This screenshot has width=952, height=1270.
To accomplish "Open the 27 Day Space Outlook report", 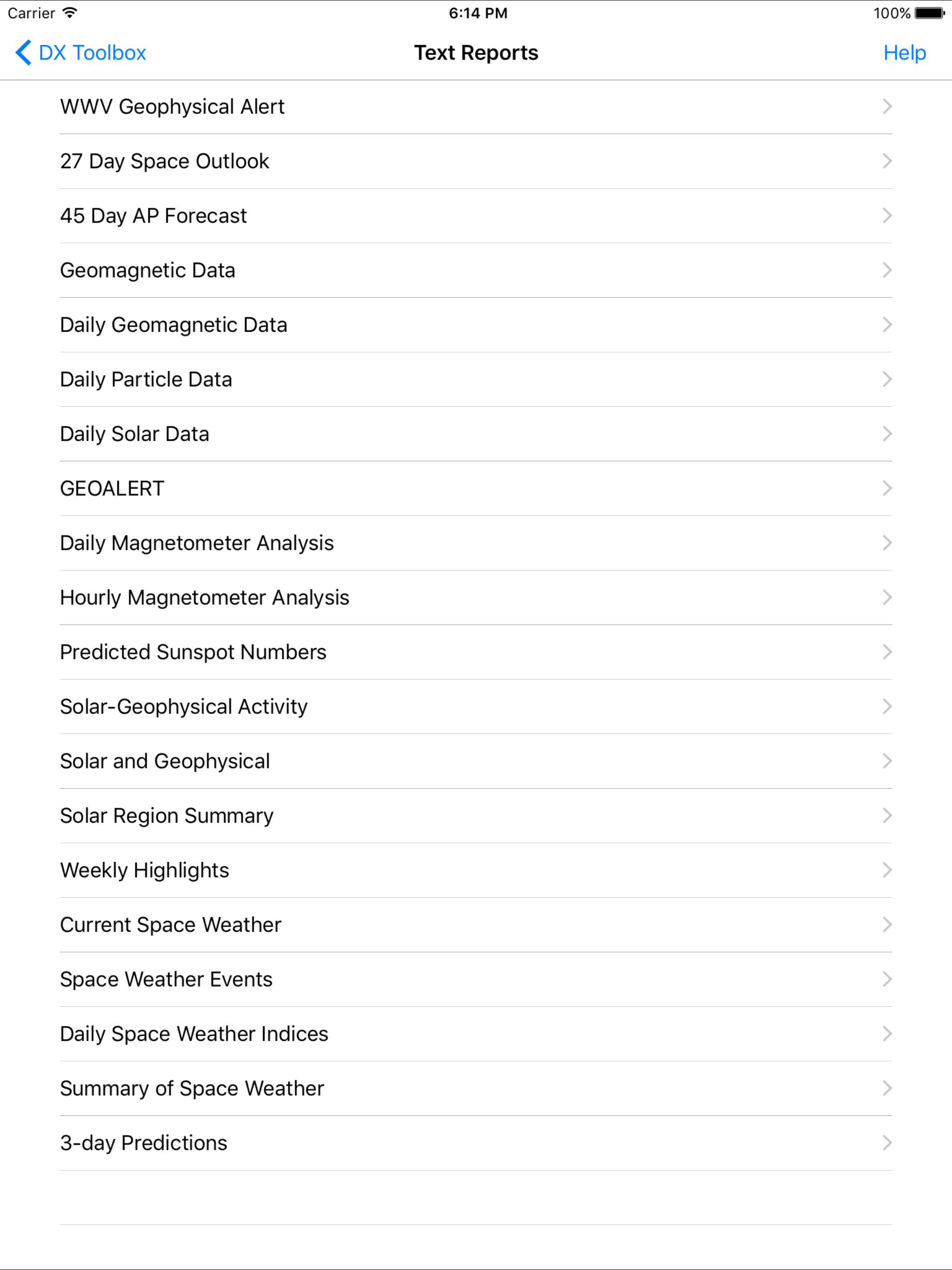I will 165,161.
